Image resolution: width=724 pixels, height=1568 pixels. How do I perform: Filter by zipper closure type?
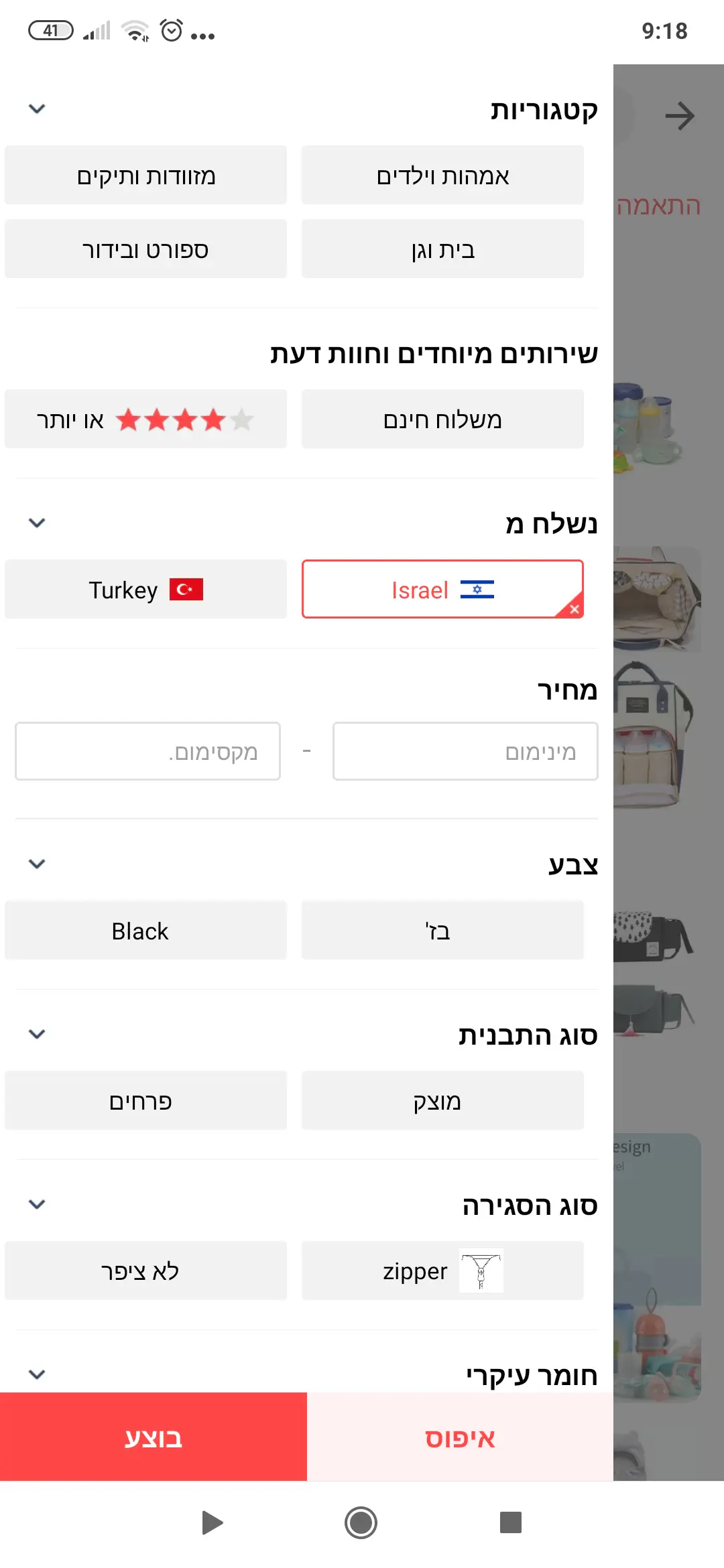[442, 1271]
